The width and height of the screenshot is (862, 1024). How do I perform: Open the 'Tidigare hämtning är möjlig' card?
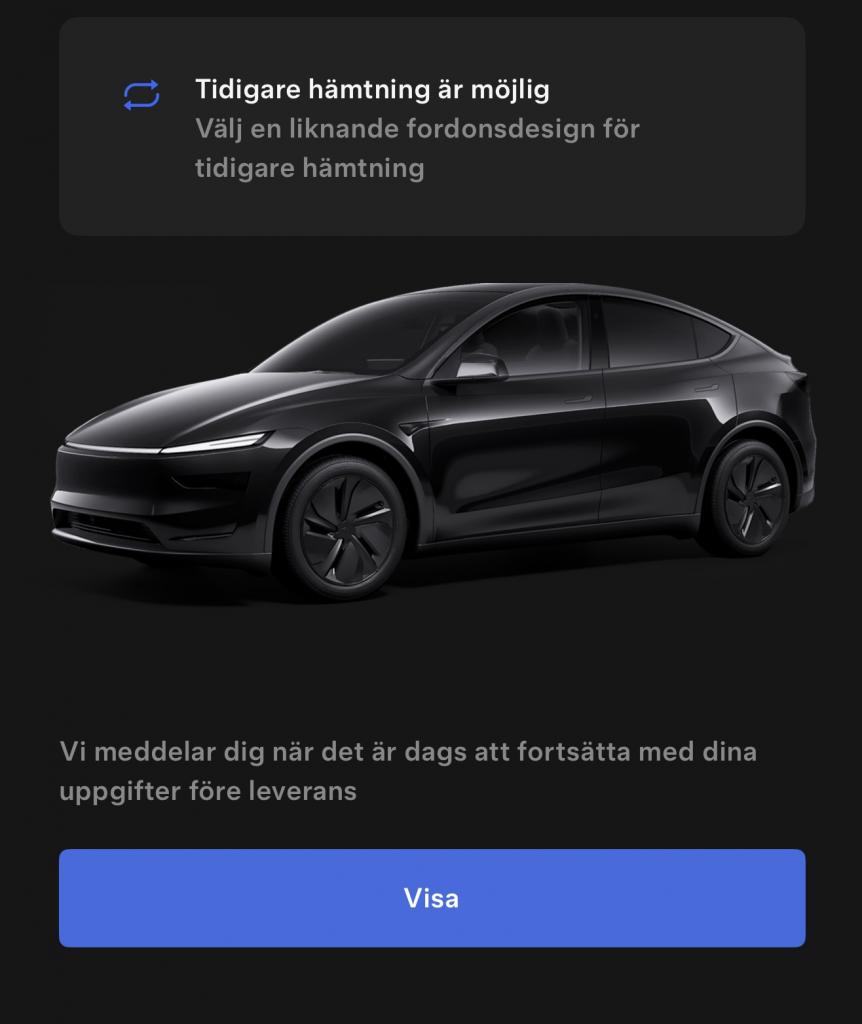point(432,127)
